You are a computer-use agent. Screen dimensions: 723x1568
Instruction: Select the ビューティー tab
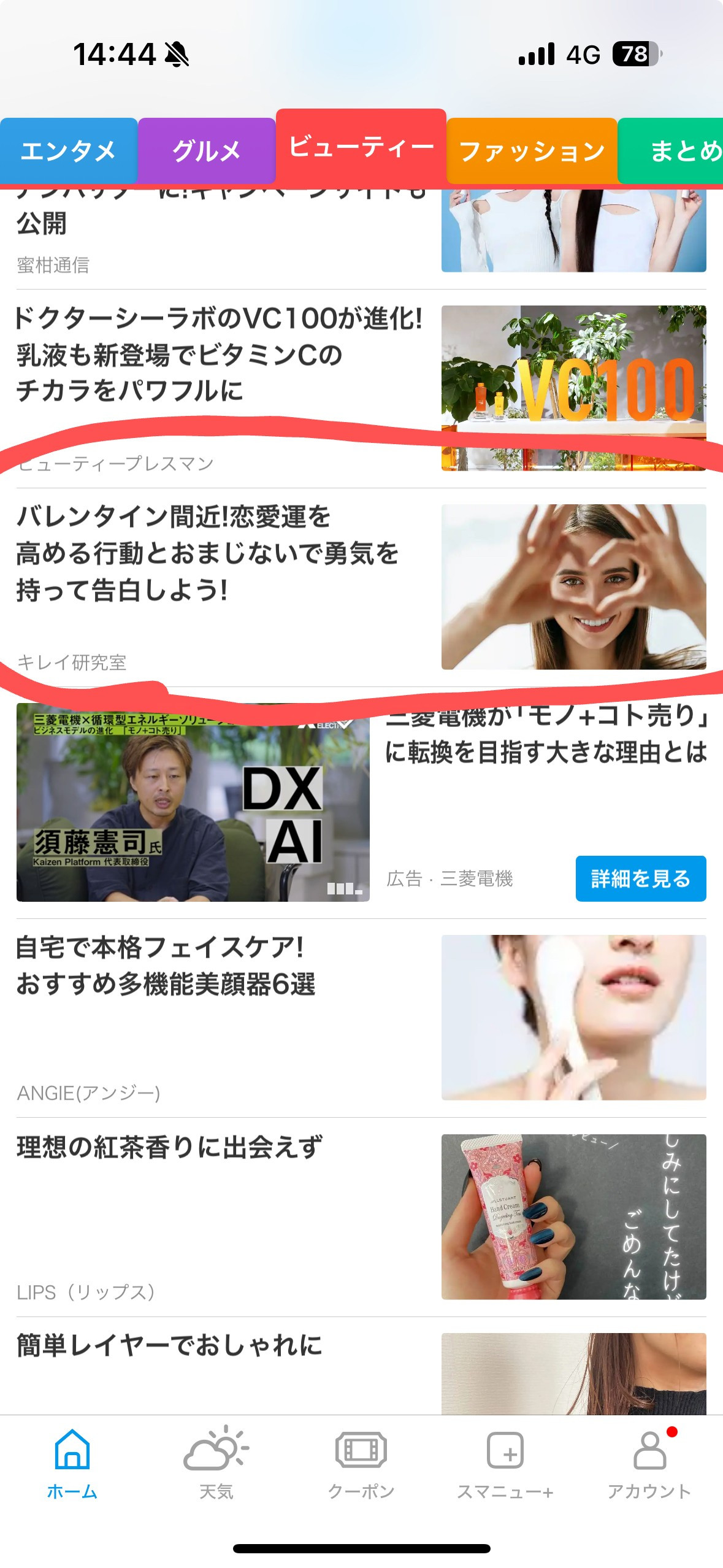(361, 147)
